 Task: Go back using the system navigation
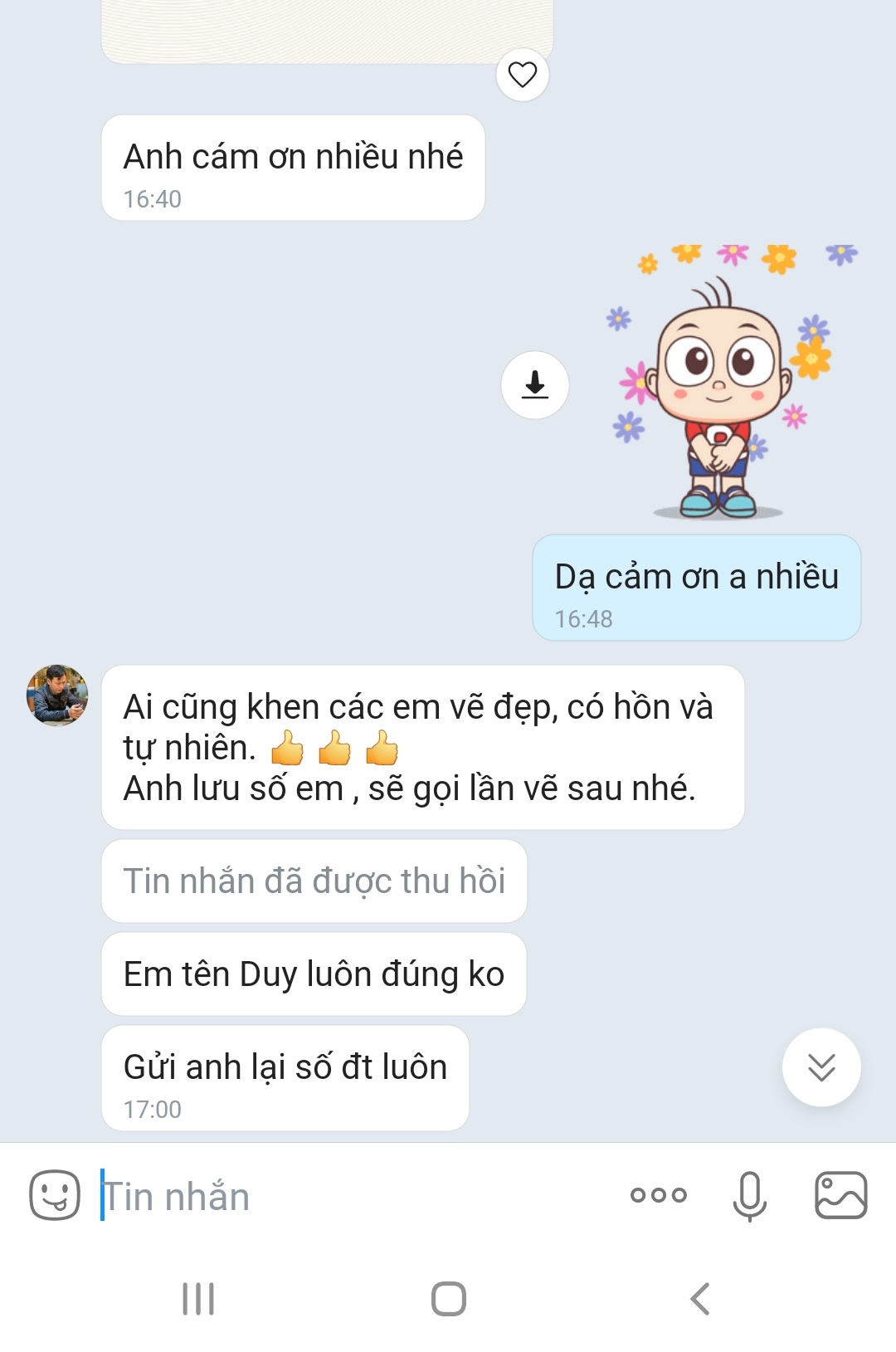pyautogui.click(x=700, y=1299)
